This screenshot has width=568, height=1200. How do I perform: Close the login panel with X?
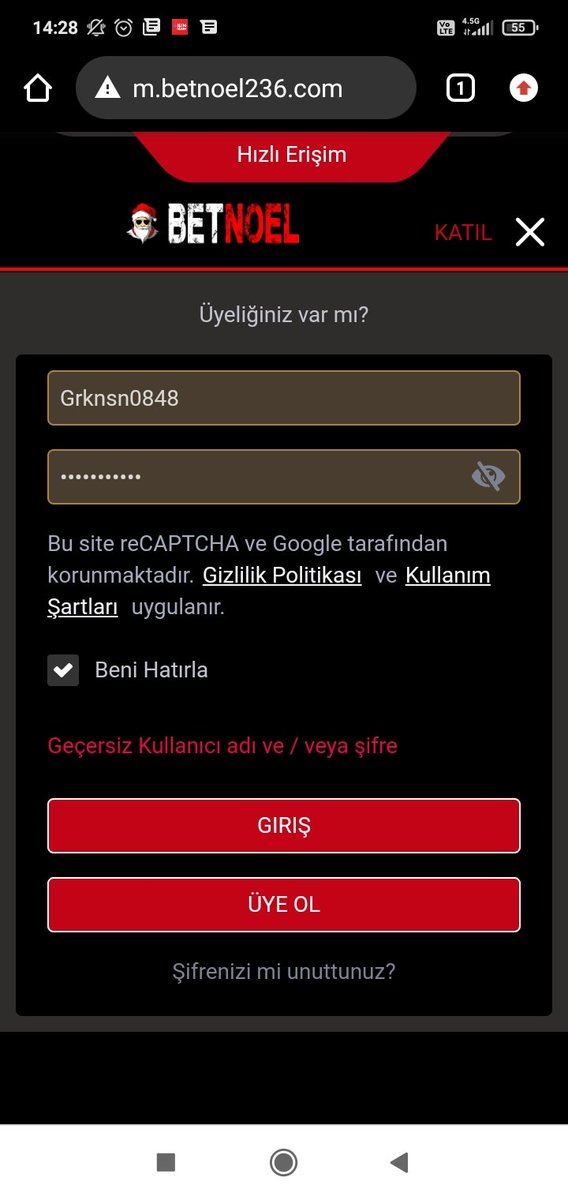pyautogui.click(x=530, y=232)
